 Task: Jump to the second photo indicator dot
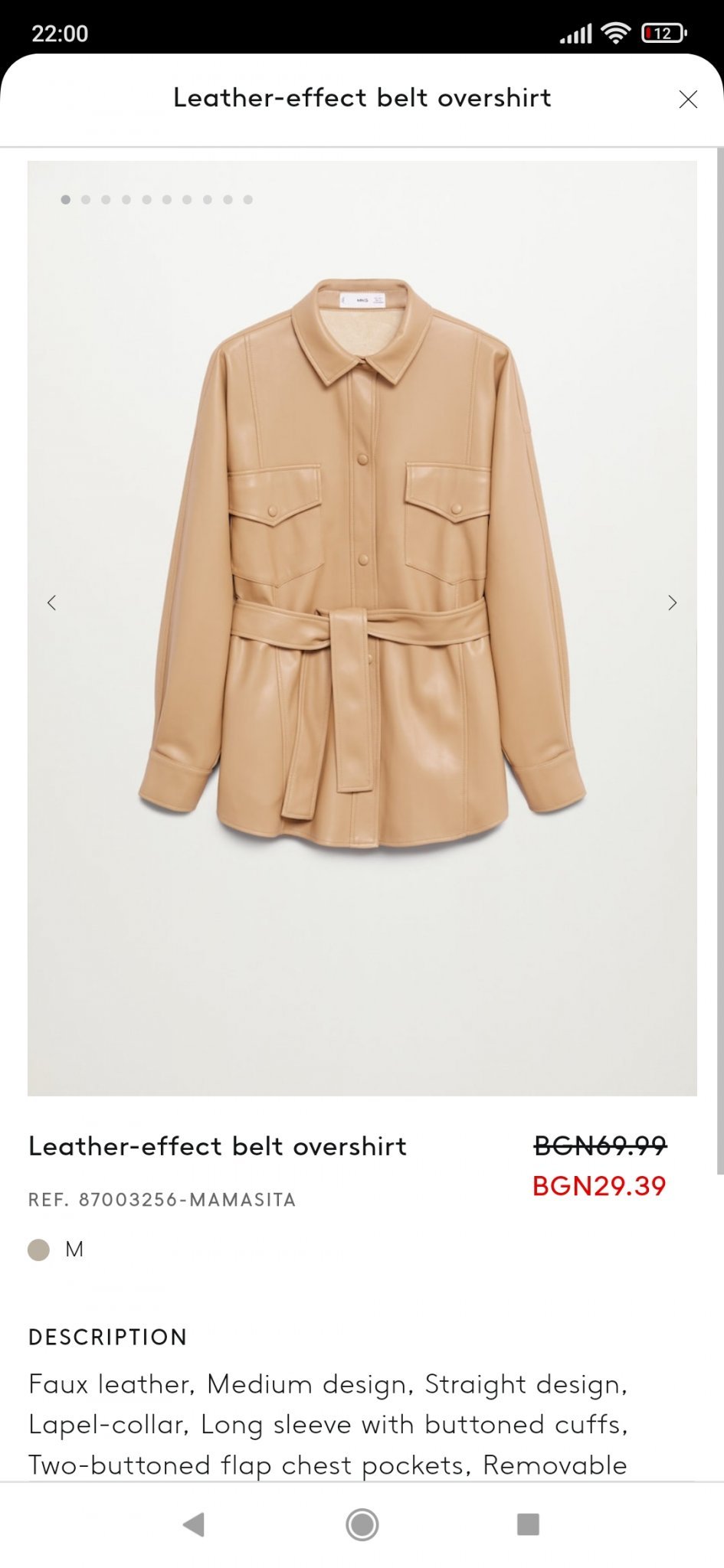coord(86,200)
